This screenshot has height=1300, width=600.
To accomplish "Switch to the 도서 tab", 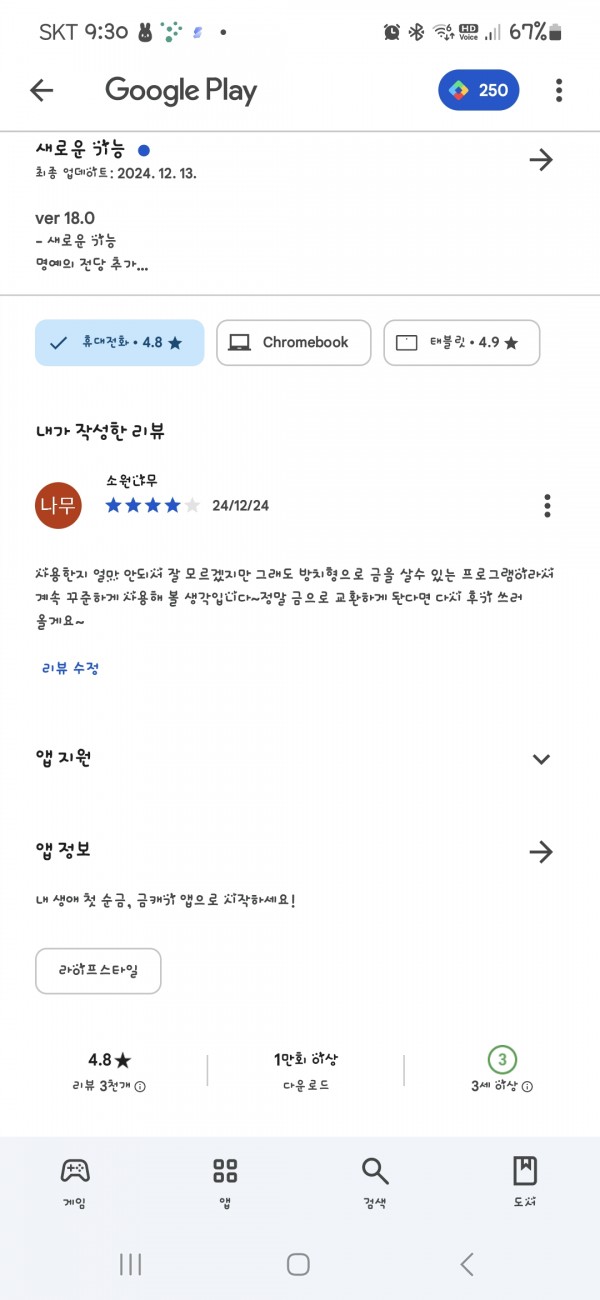I will (x=525, y=1182).
